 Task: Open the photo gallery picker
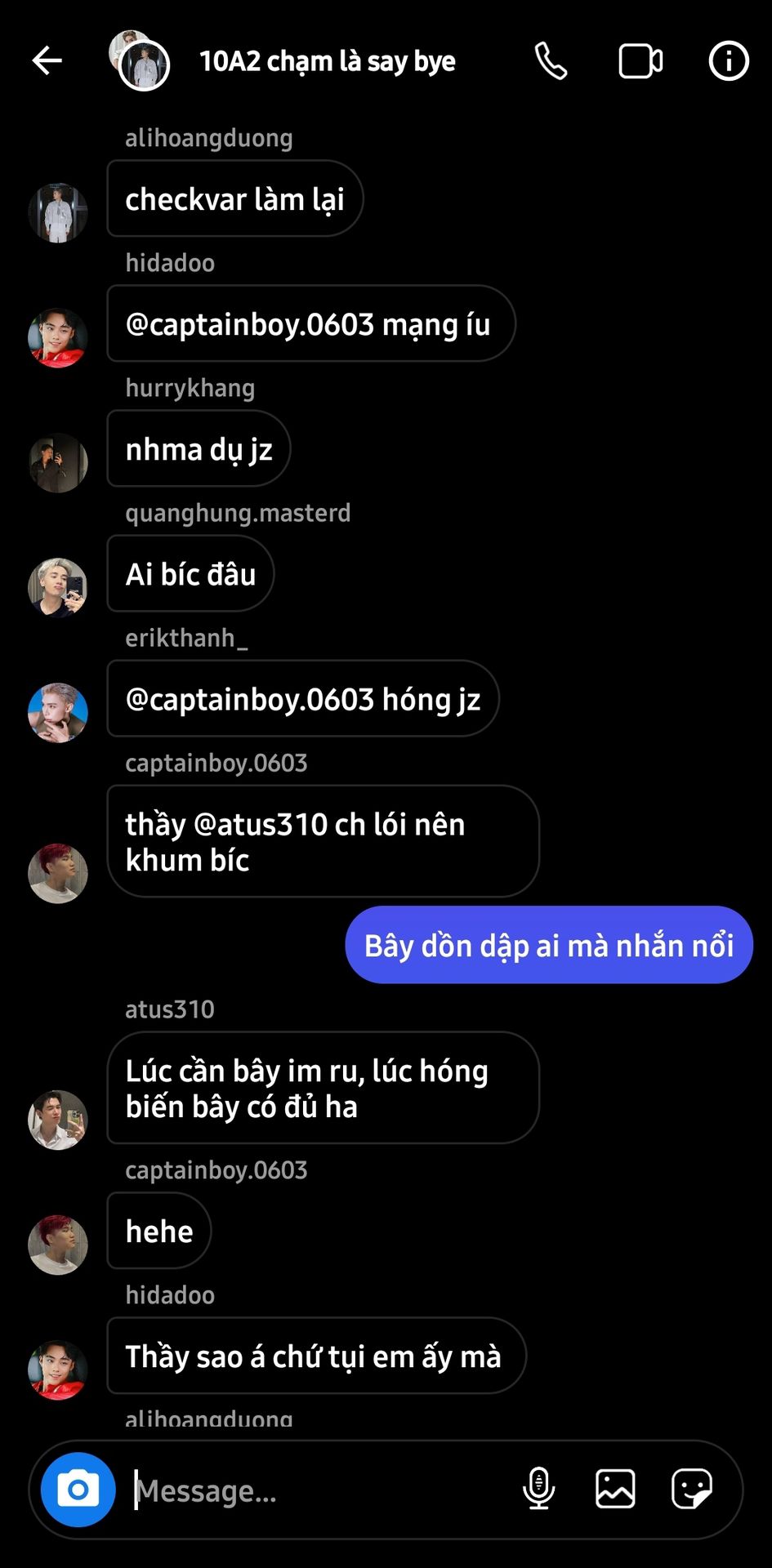[x=615, y=1489]
